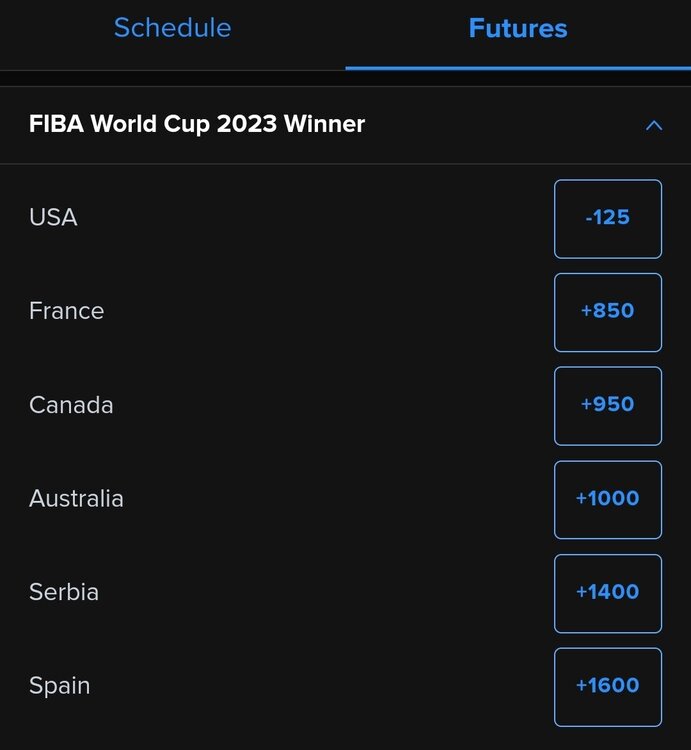Bet on Serbia at +1400
Viewport: 691px width, 750px height.
coord(607,593)
